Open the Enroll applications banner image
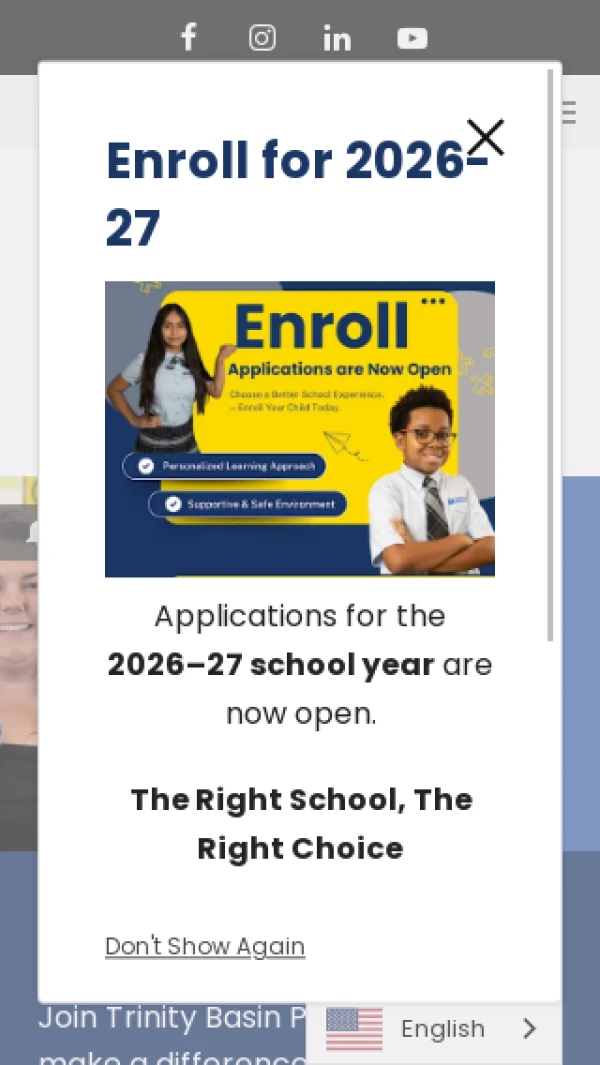The height and width of the screenshot is (1065, 600). click(300, 428)
